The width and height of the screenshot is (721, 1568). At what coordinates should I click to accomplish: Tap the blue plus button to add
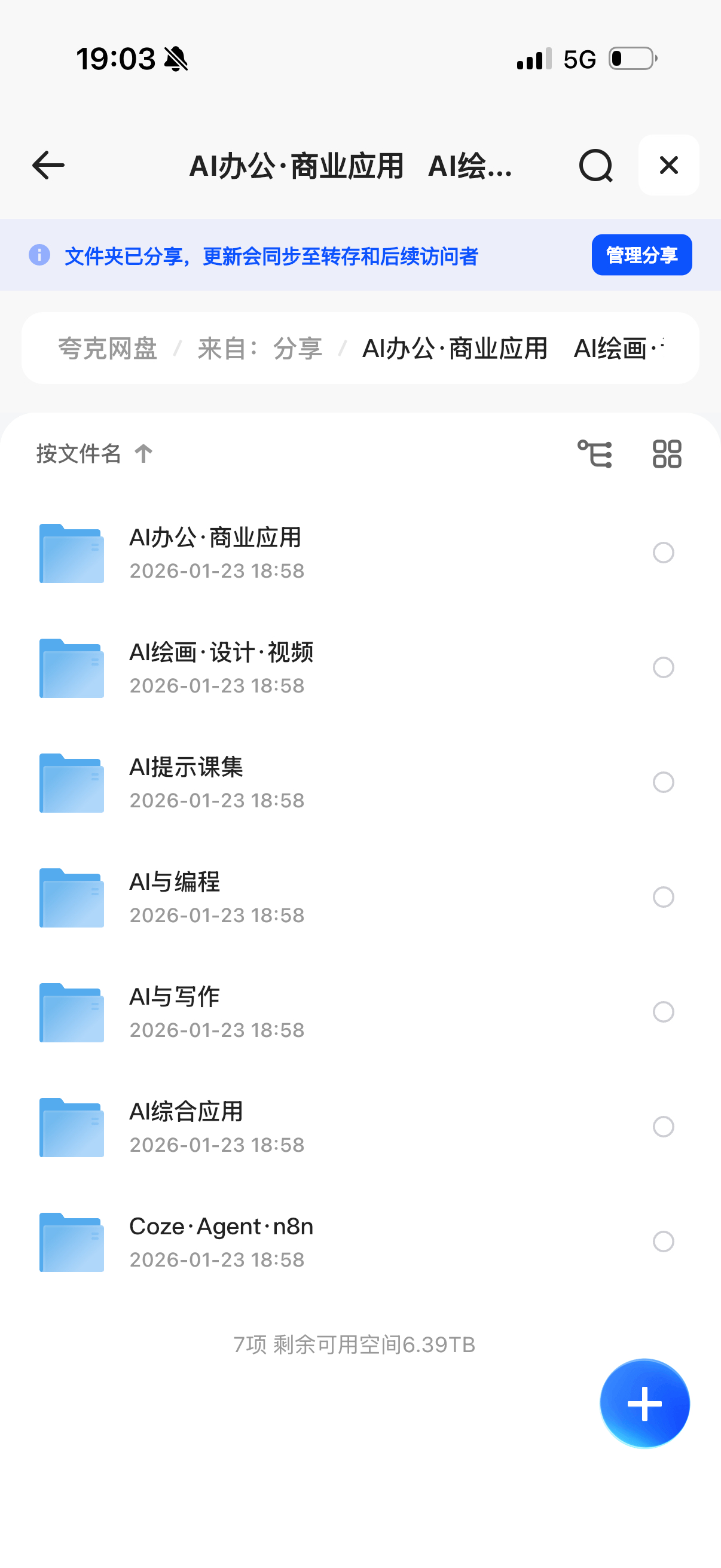click(644, 1403)
